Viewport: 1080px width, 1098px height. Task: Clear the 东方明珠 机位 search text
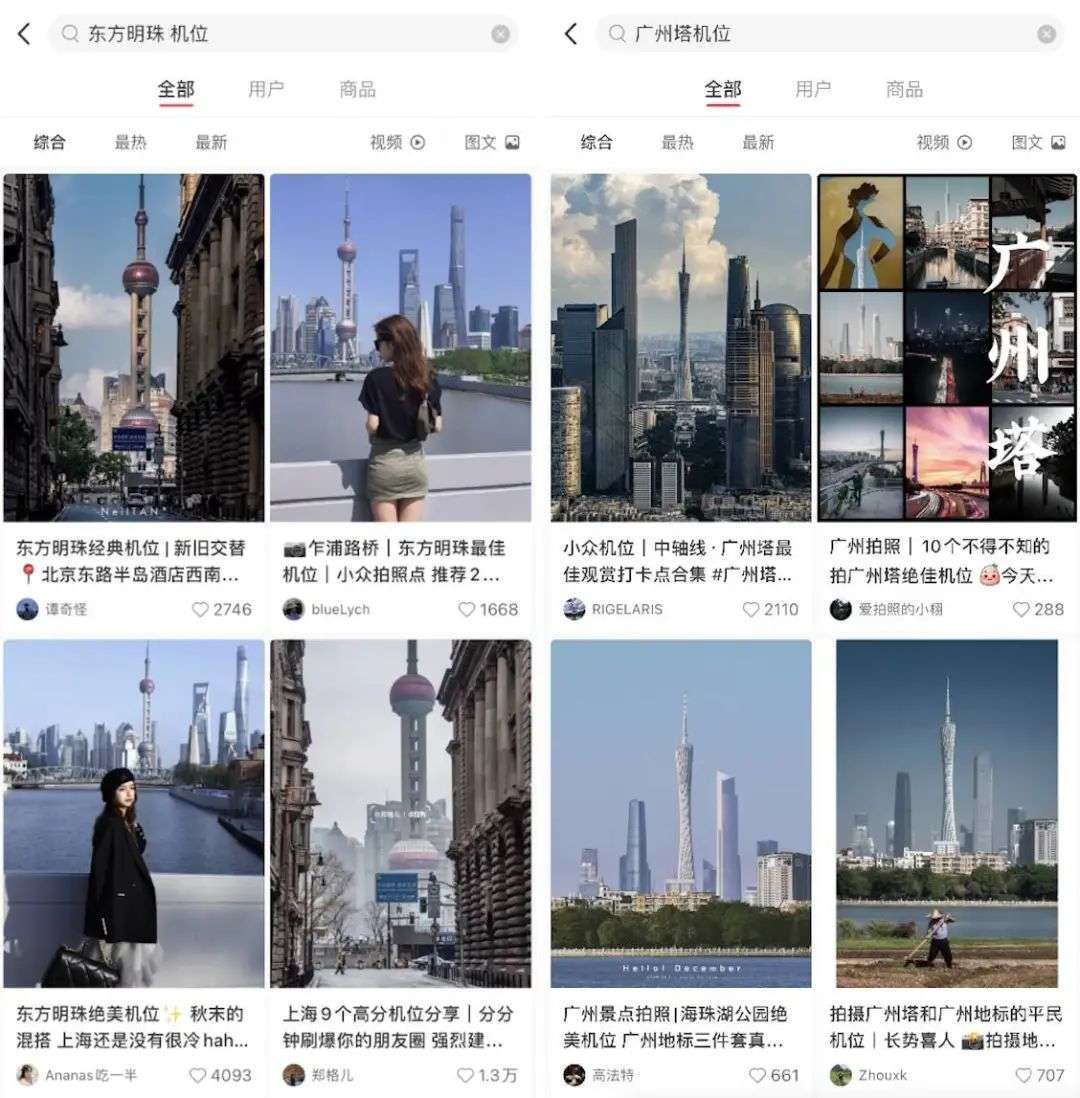pyautogui.click(x=500, y=34)
